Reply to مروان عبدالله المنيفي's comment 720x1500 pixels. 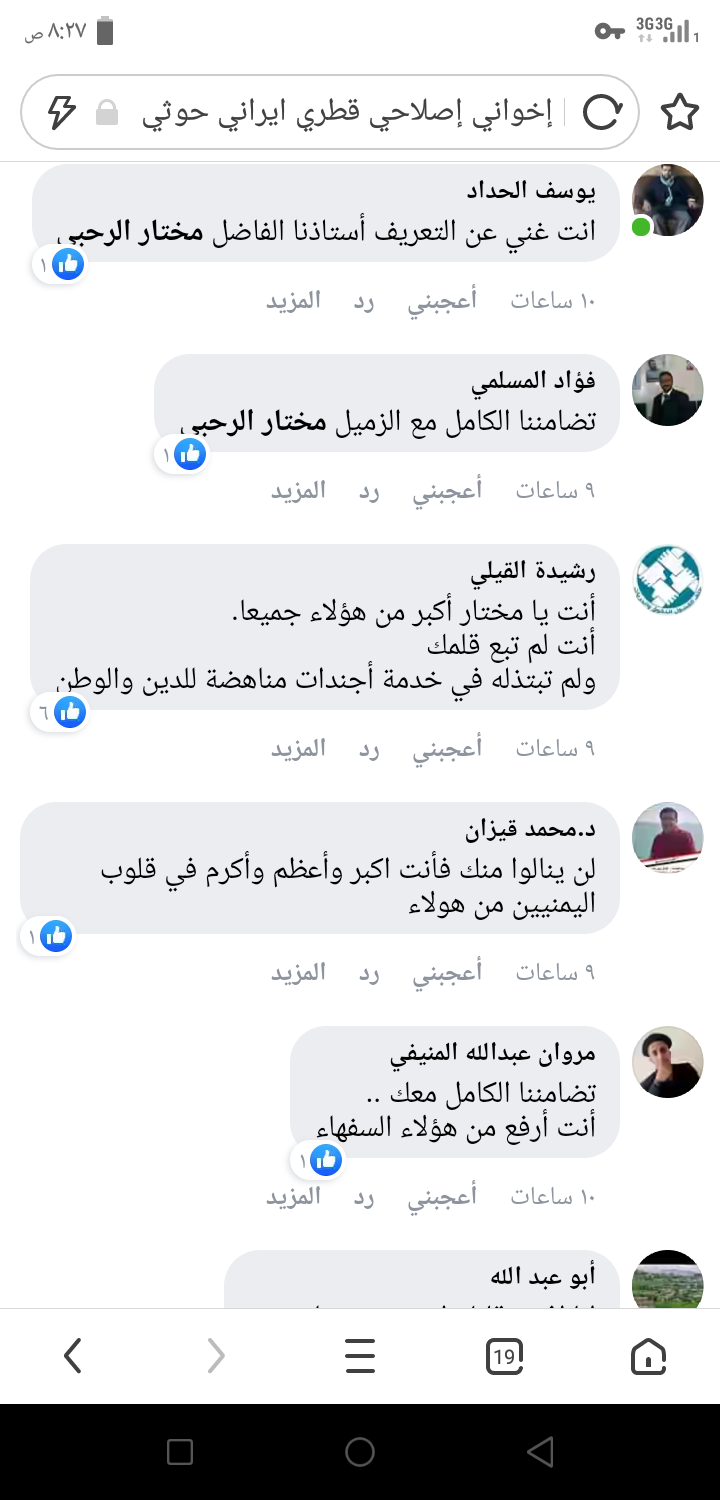364,1196
